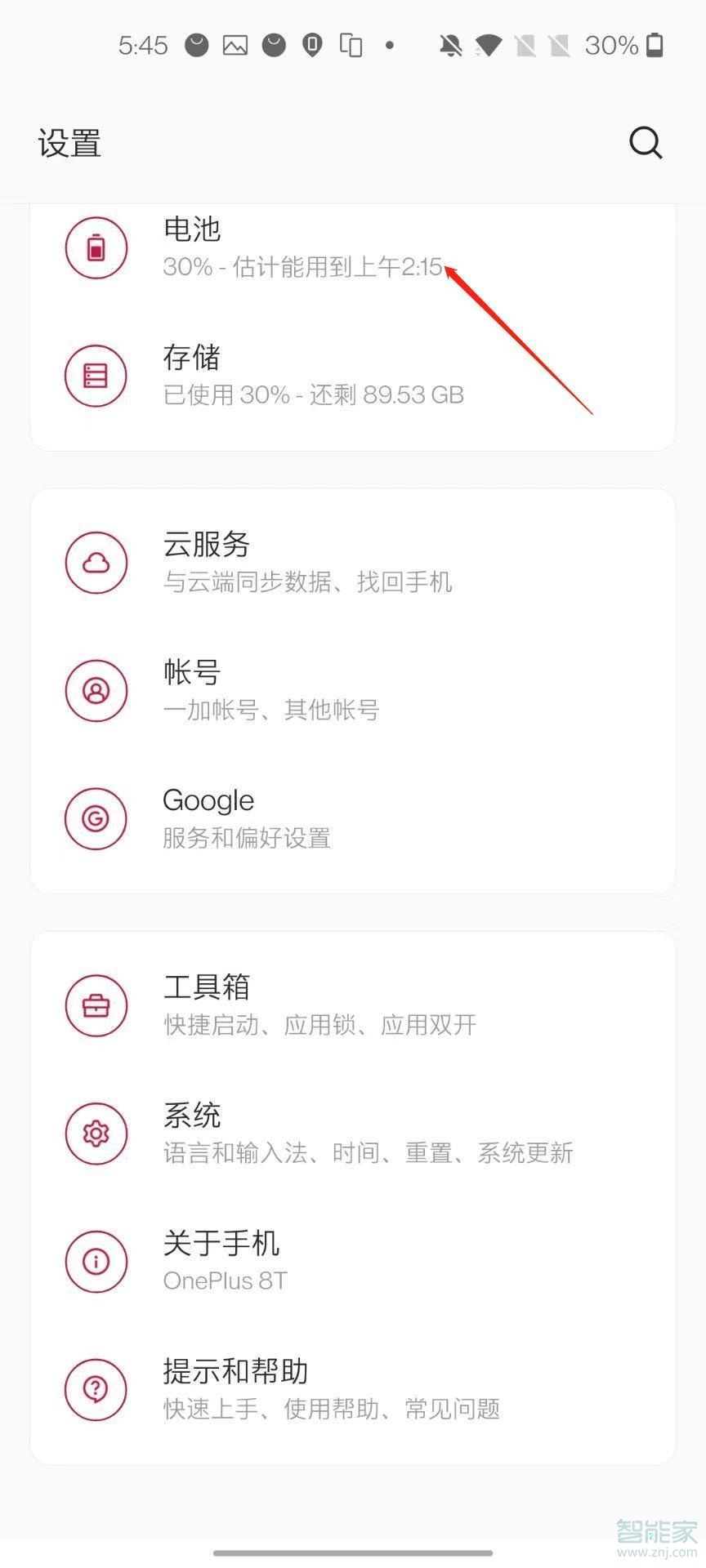This screenshot has width=706, height=1568.
Task: Tap the Storage (存储) icon
Action: (96, 376)
